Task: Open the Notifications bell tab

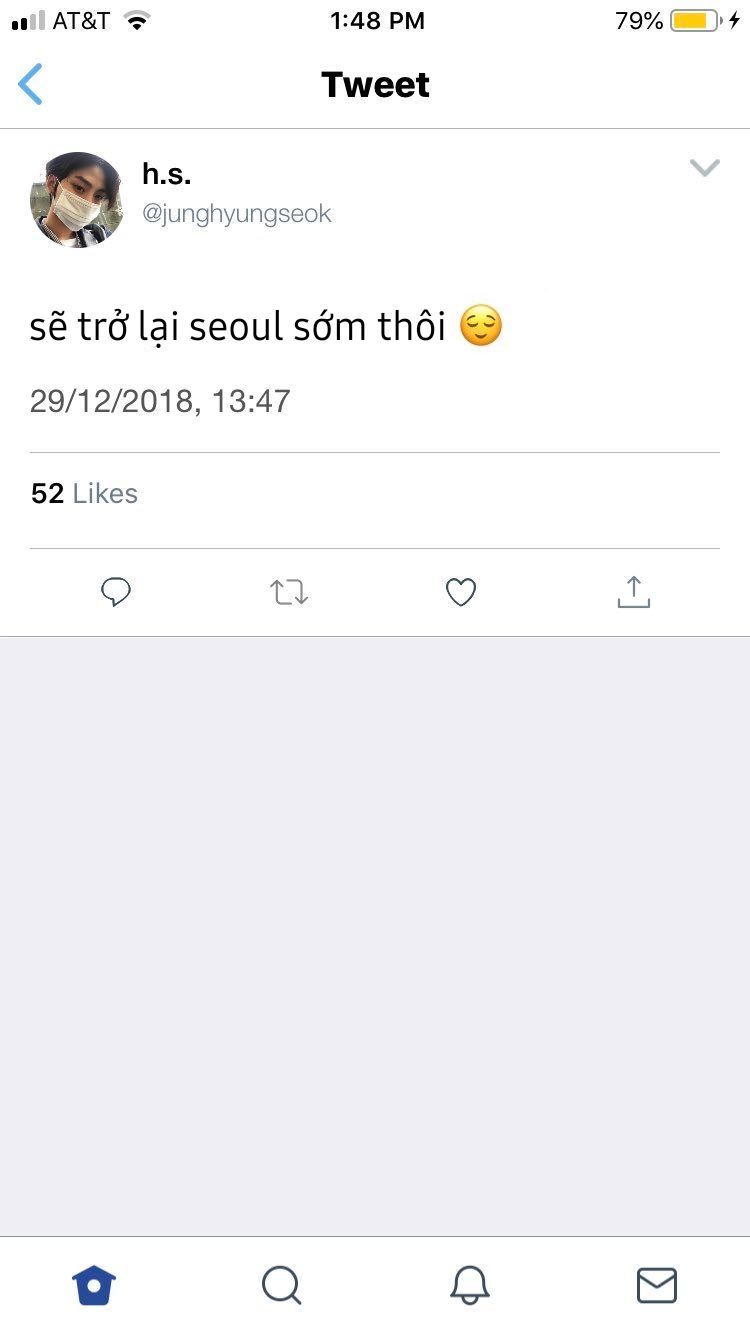Action: (469, 1285)
